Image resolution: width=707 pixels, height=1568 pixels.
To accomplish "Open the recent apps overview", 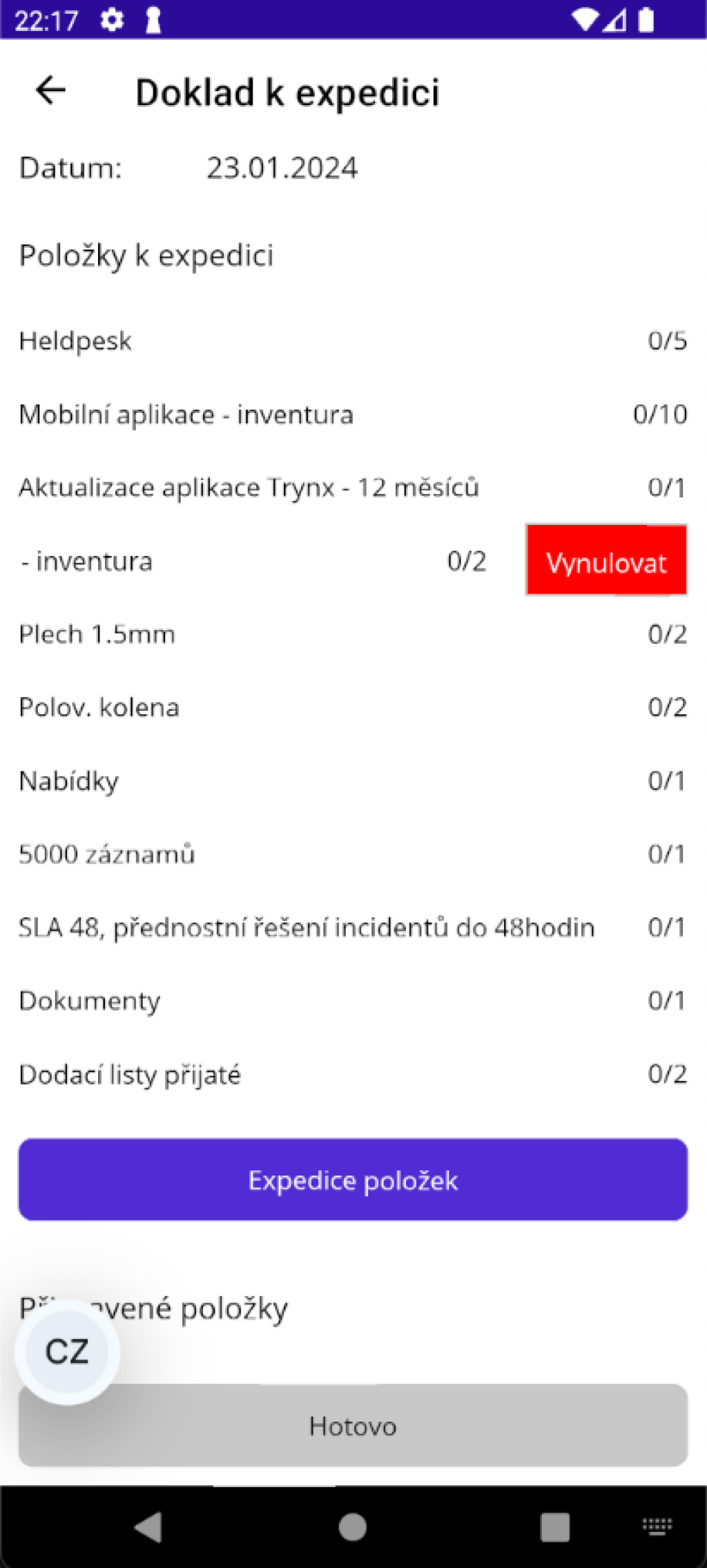I will 554,1527.
